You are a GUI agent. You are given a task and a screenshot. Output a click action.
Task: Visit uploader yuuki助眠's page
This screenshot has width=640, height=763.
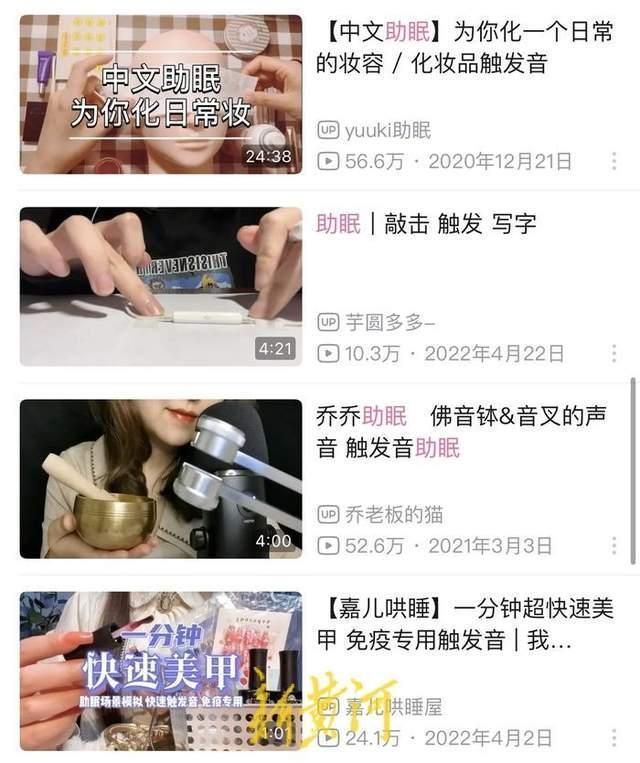[x=387, y=130]
